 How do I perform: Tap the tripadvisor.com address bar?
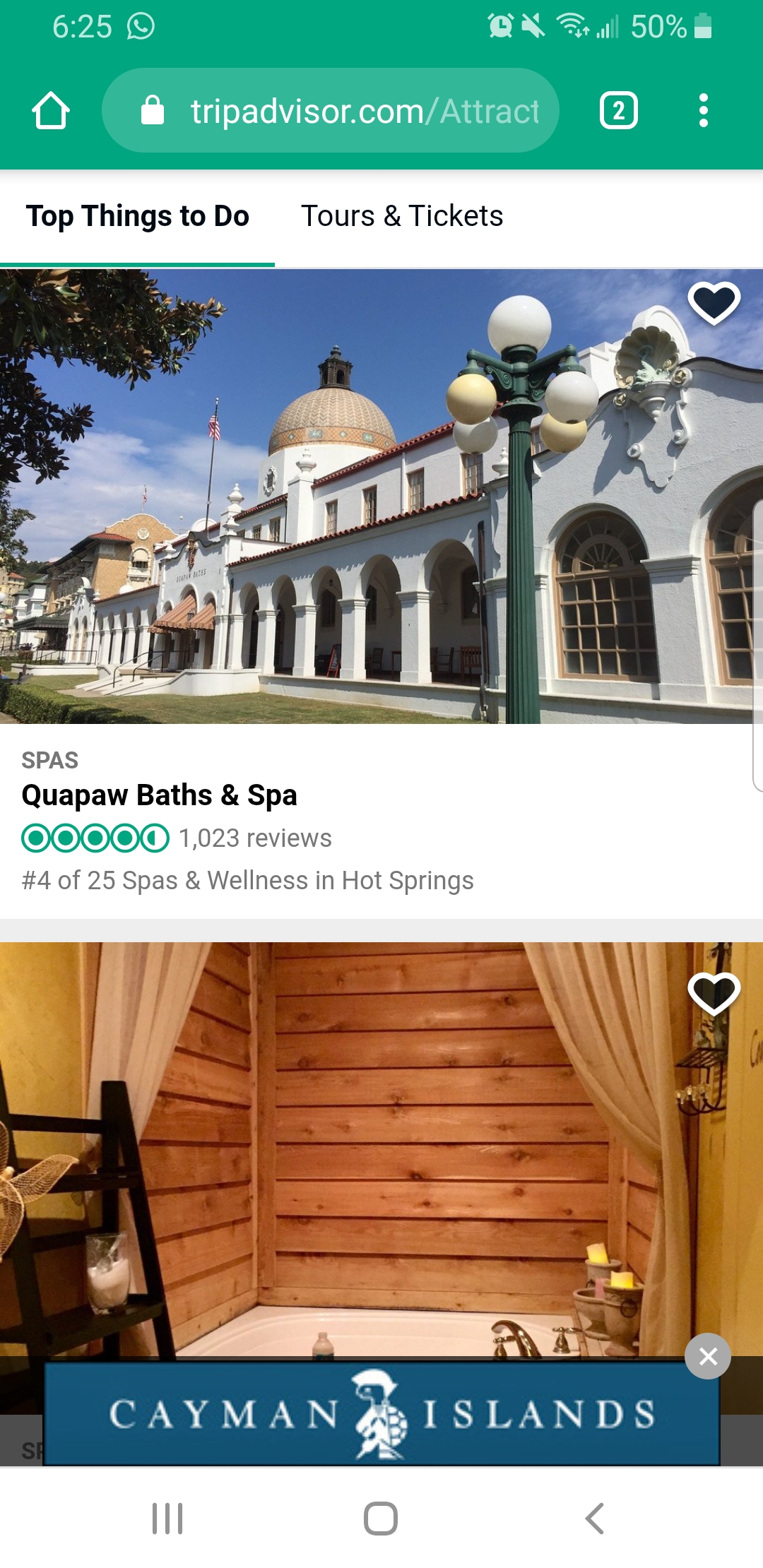pyautogui.click(x=331, y=111)
